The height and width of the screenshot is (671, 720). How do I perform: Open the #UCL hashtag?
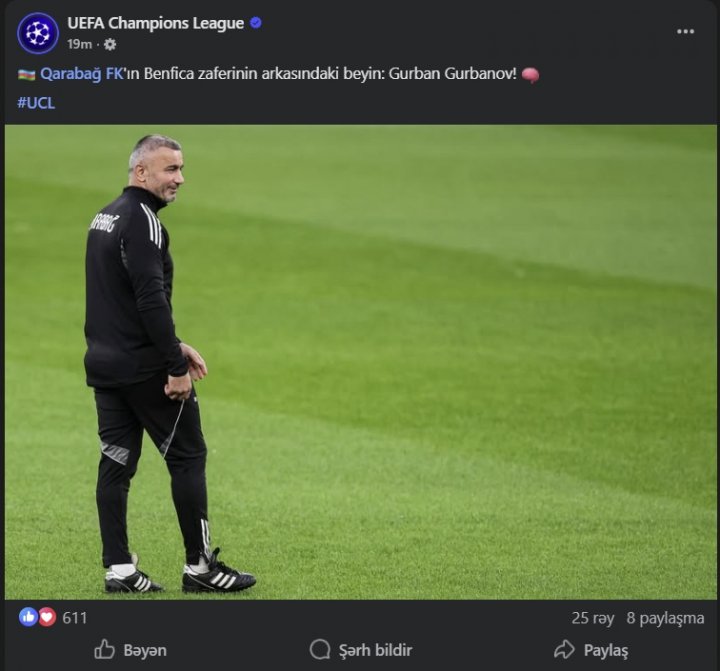(x=36, y=102)
